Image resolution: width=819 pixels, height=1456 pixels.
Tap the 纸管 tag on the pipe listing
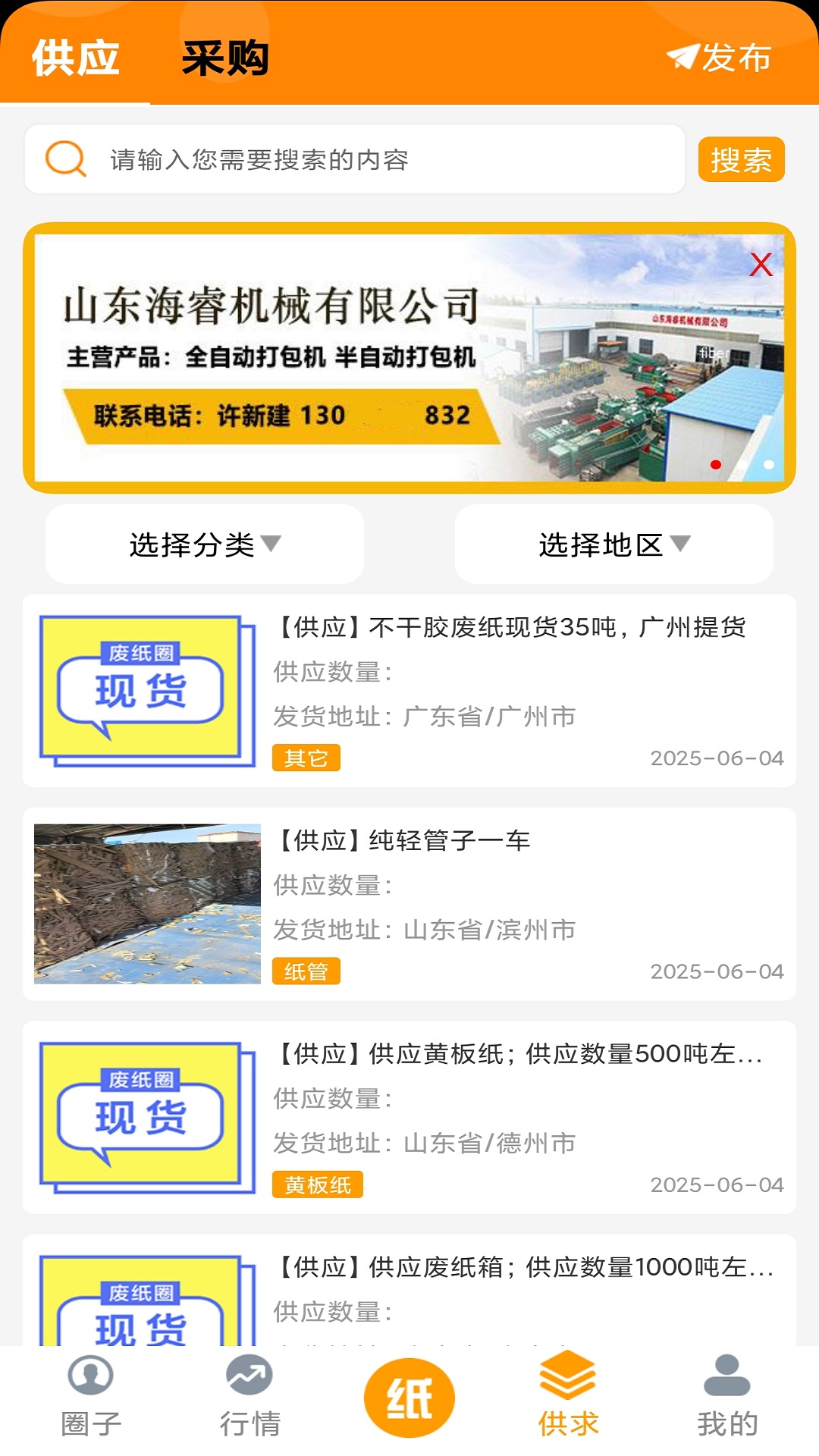click(307, 971)
